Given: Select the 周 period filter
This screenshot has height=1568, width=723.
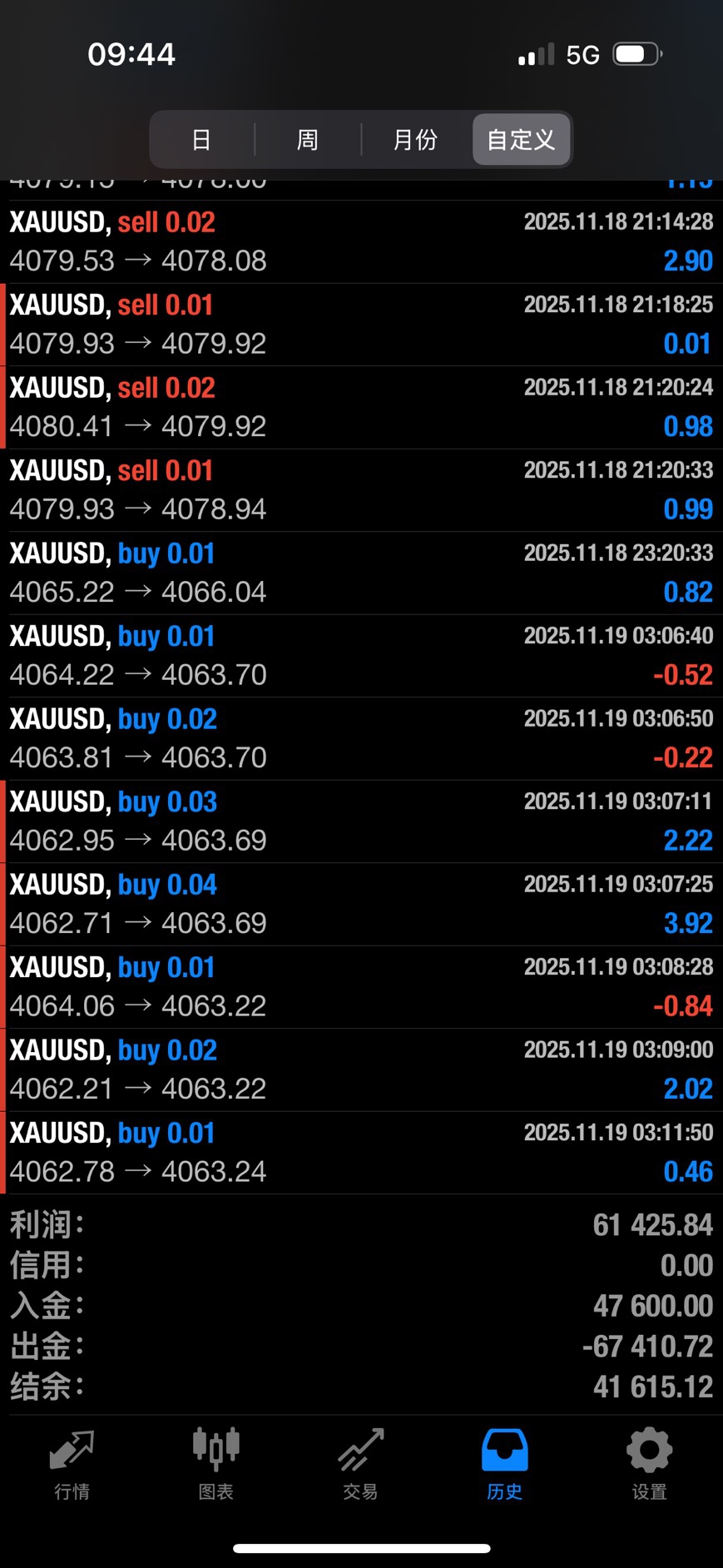Looking at the screenshot, I should coord(308,140).
